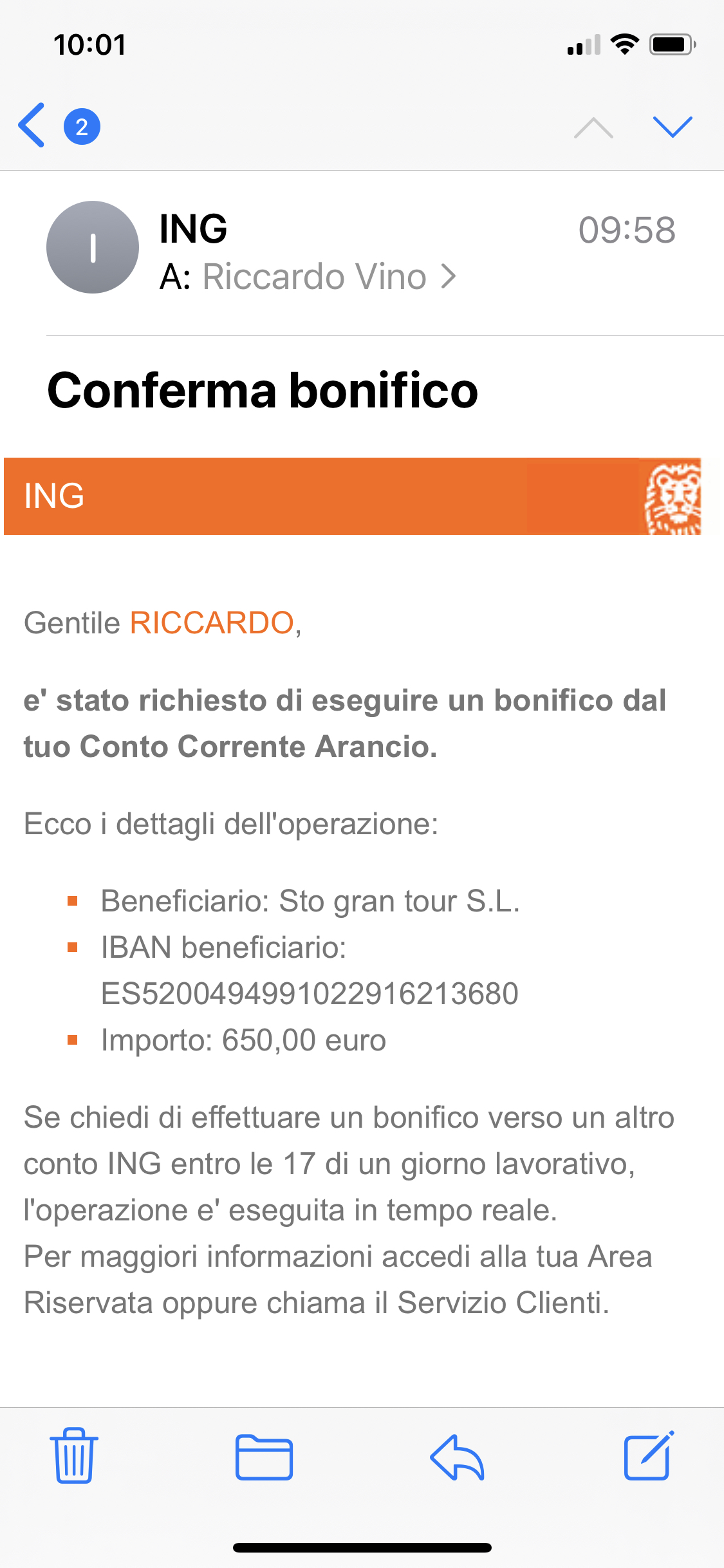This screenshot has height=1568, width=724.
Task: Reply to the ING email
Action: (457, 1457)
